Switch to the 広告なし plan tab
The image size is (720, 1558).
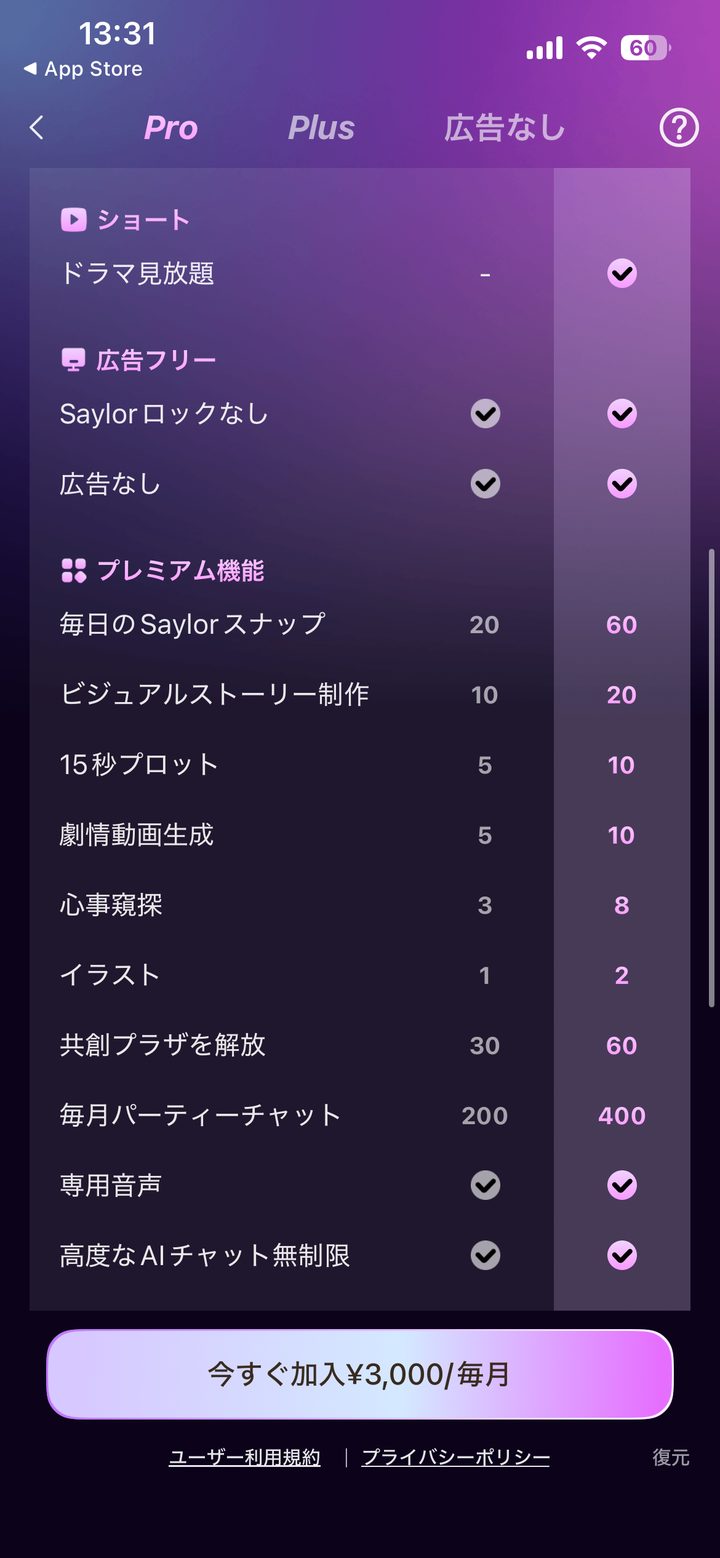[x=505, y=128]
